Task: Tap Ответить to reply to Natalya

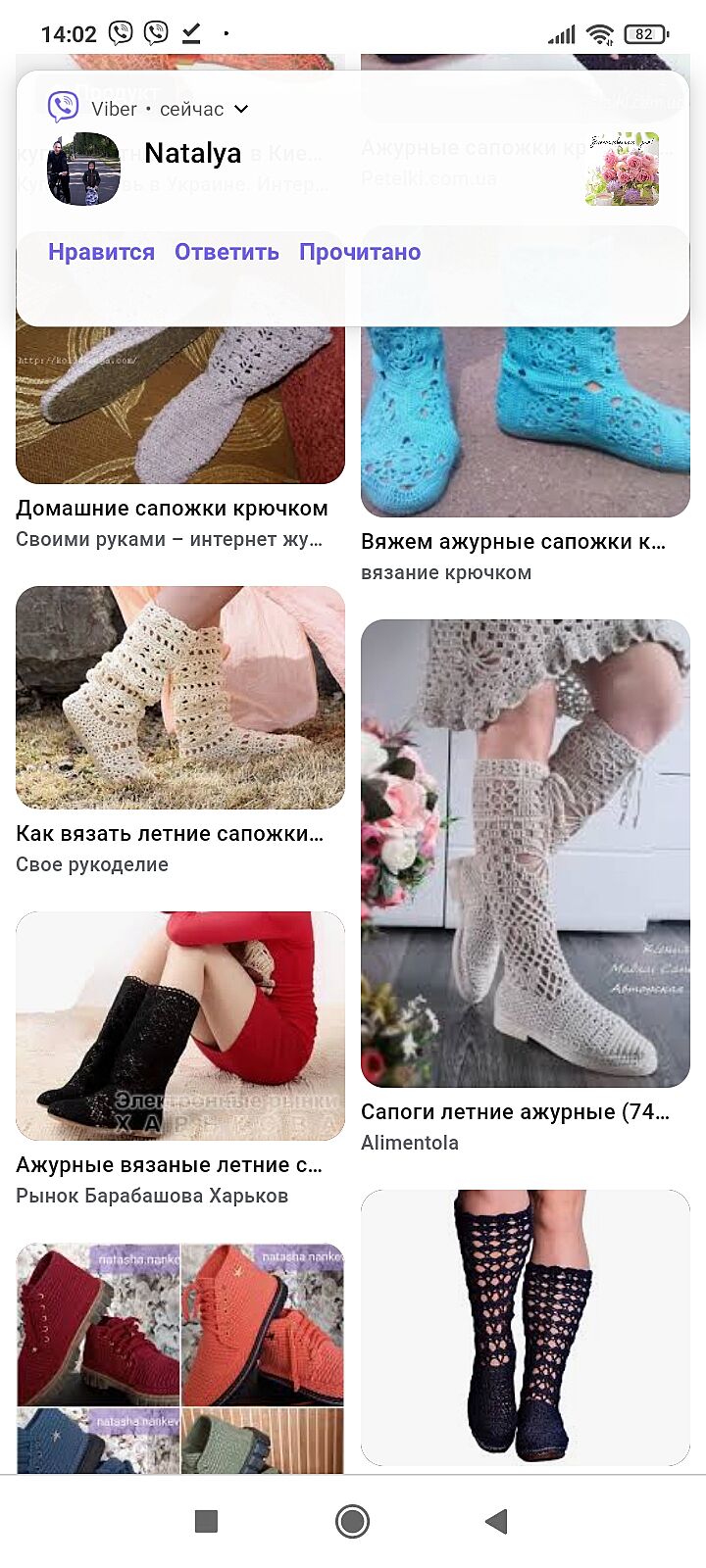Action: (227, 252)
